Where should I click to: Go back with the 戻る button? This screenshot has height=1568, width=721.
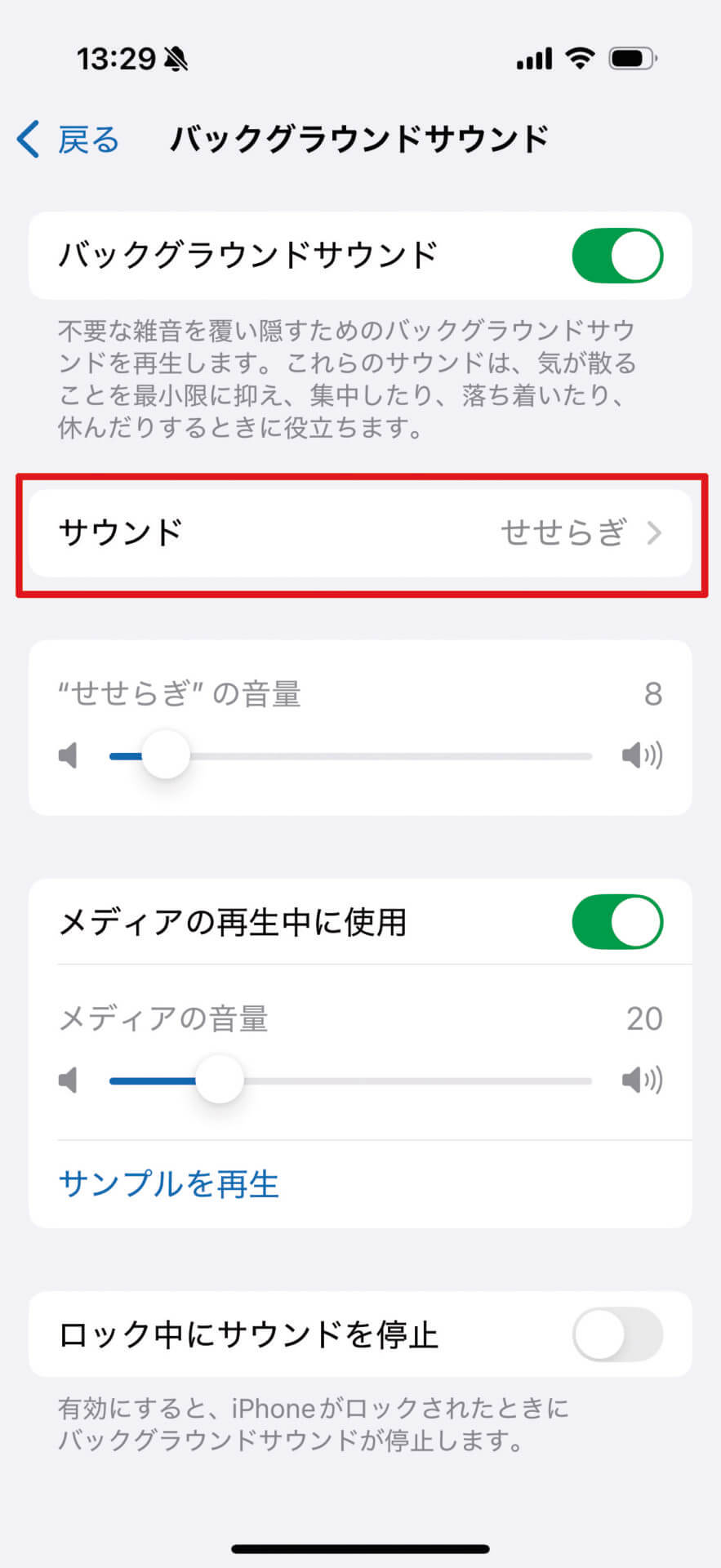(69, 140)
